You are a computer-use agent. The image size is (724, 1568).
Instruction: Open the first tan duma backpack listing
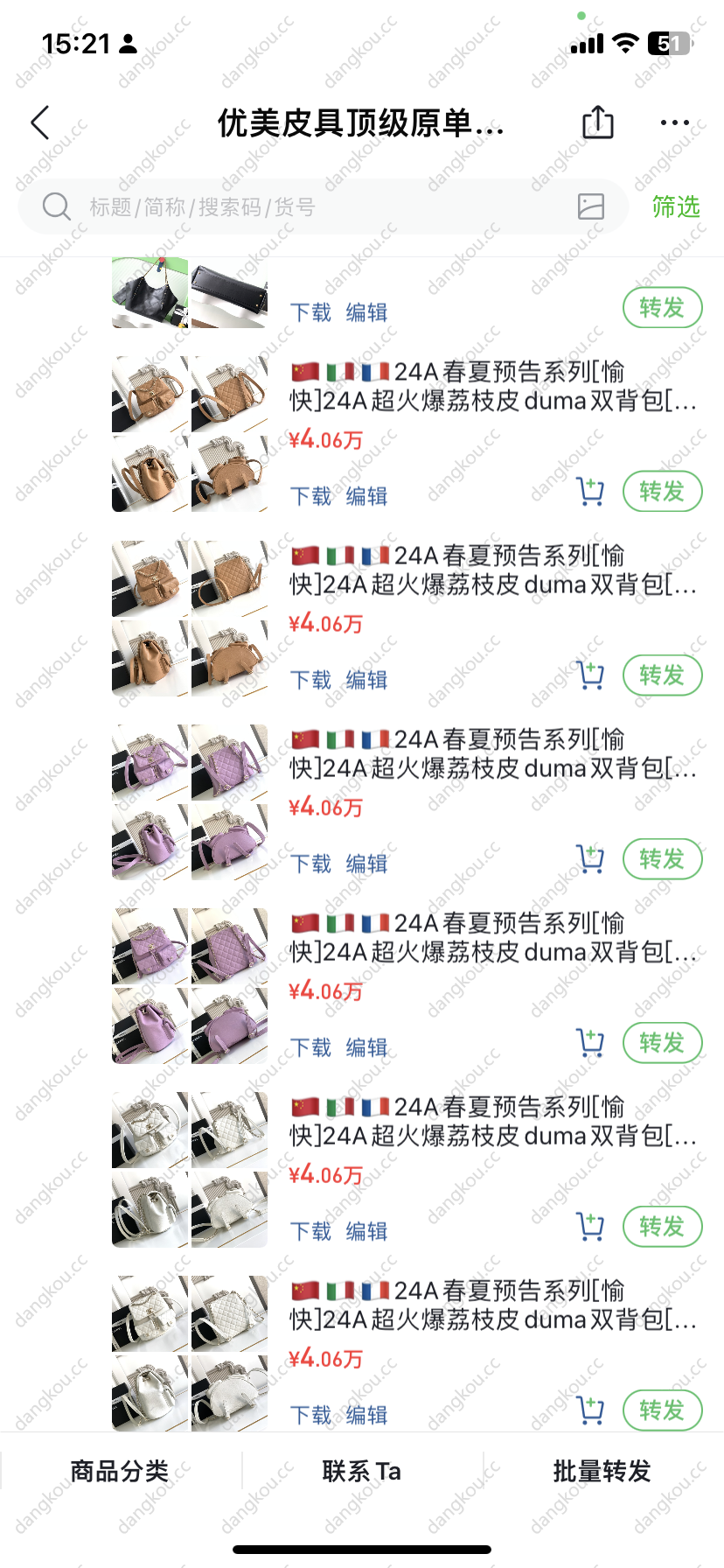pyautogui.click(x=493, y=386)
